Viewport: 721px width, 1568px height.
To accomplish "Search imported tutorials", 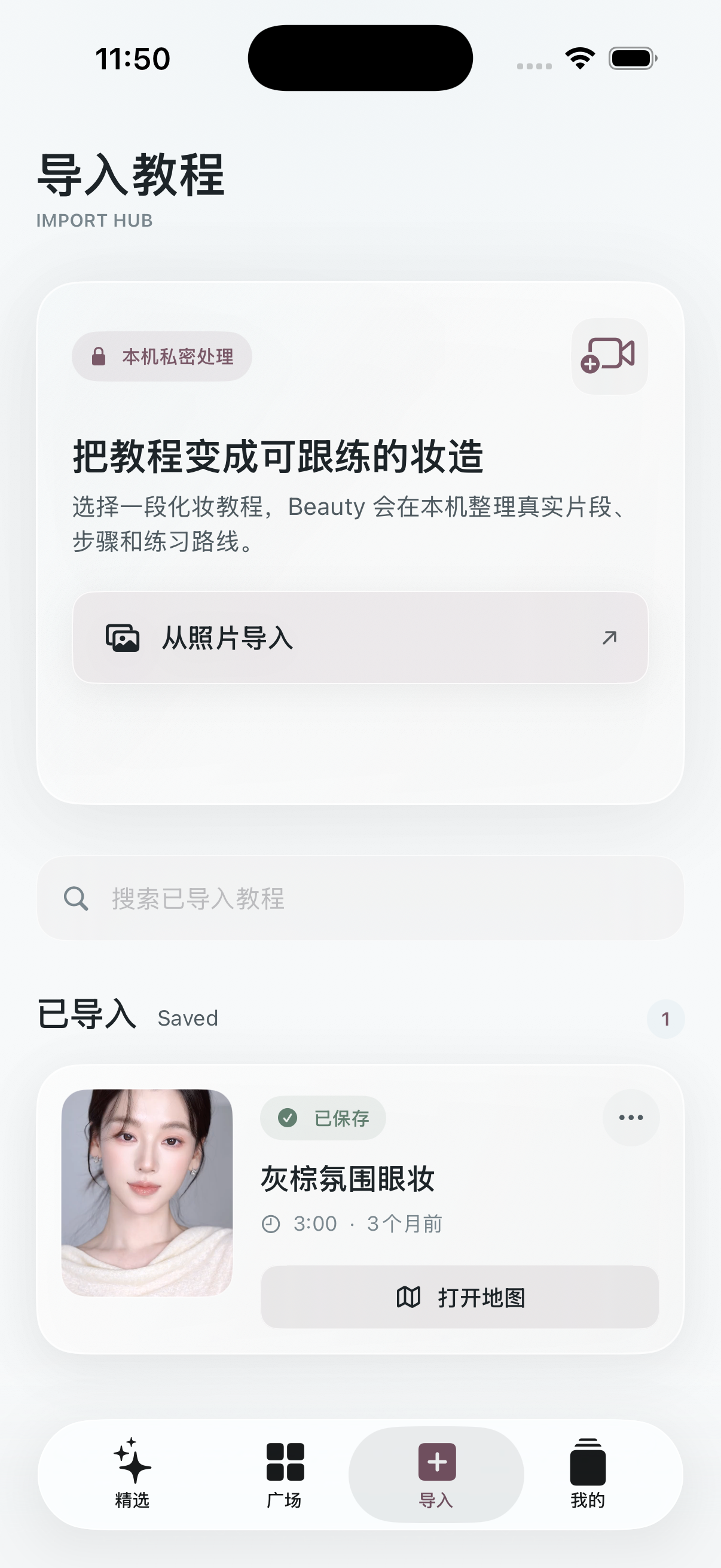I will pos(360,898).
